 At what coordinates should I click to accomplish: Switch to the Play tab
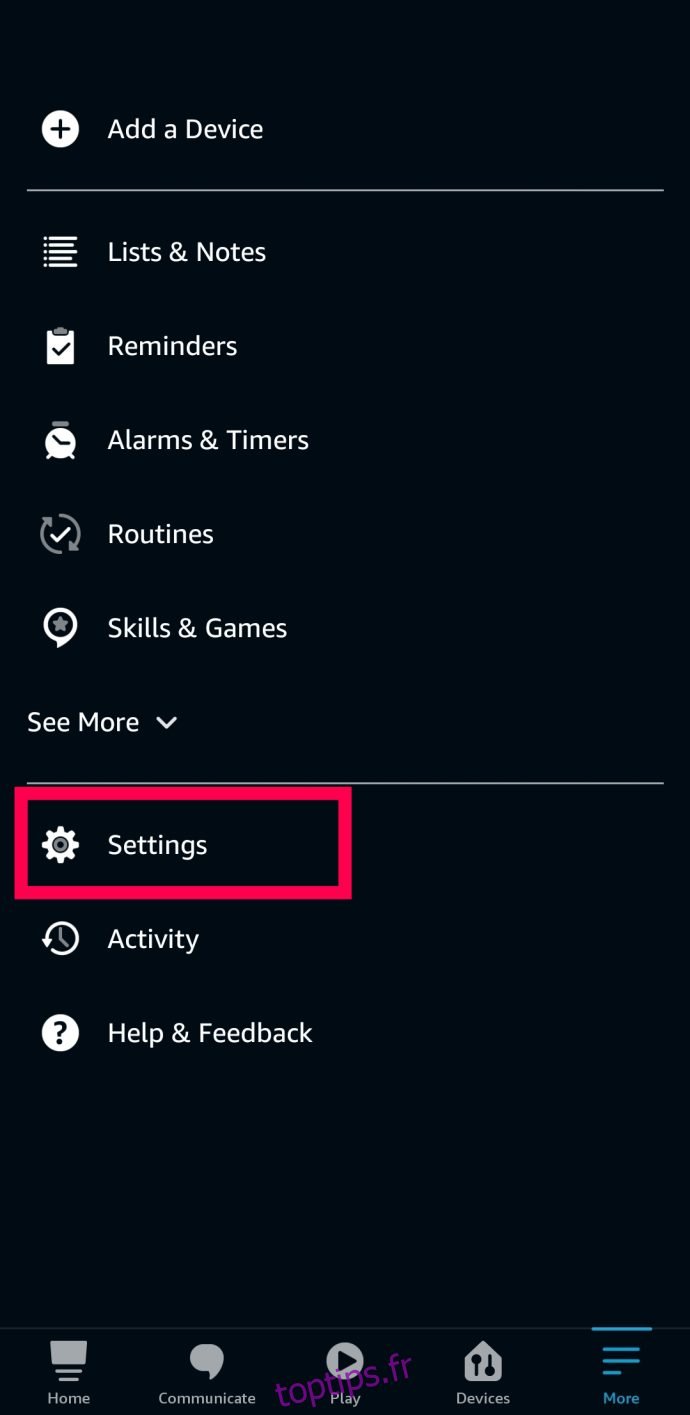(x=345, y=1372)
